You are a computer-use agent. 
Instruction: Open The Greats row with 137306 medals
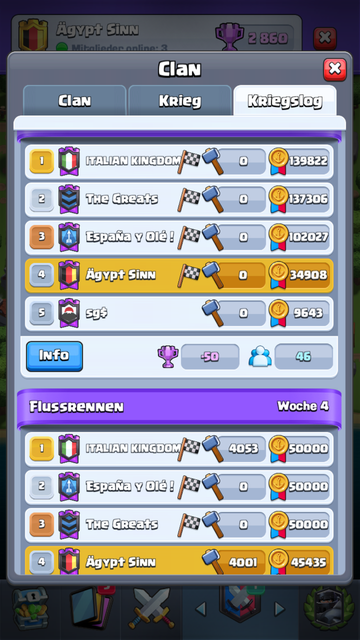click(x=179, y=199)
